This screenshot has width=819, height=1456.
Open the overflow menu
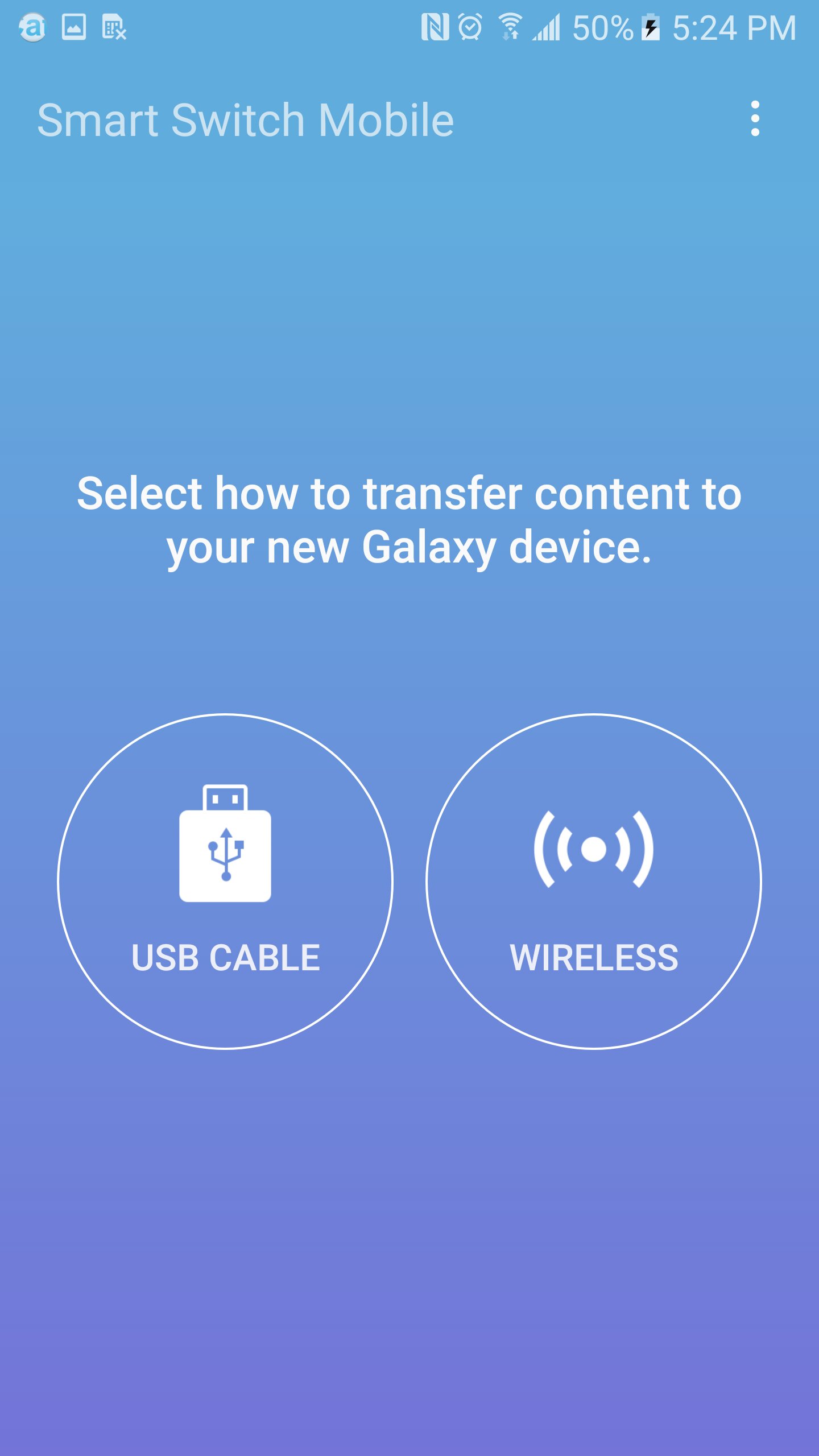(755, 119)
